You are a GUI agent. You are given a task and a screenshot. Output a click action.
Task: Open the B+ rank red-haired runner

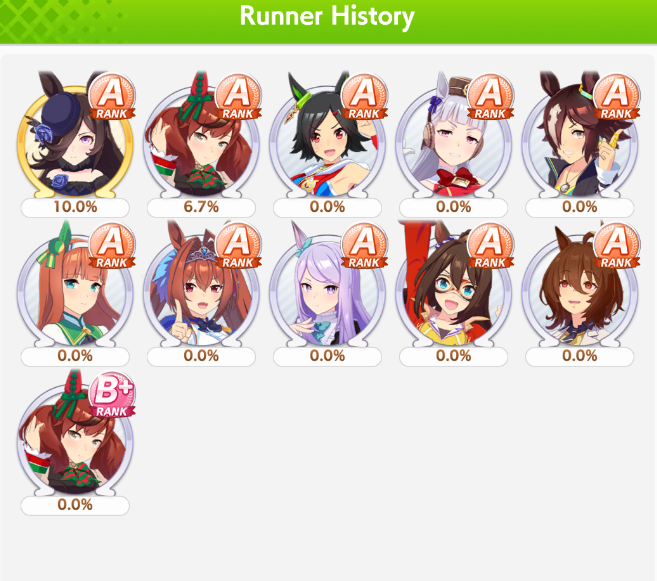point(74,432)
